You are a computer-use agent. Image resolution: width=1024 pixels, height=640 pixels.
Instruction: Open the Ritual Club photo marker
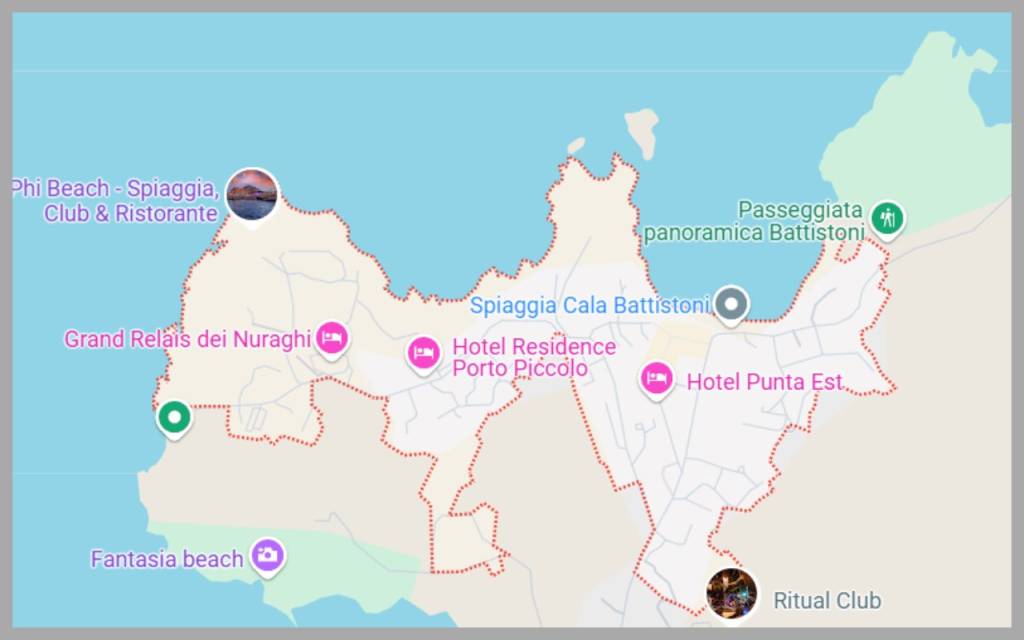point(732,592)
